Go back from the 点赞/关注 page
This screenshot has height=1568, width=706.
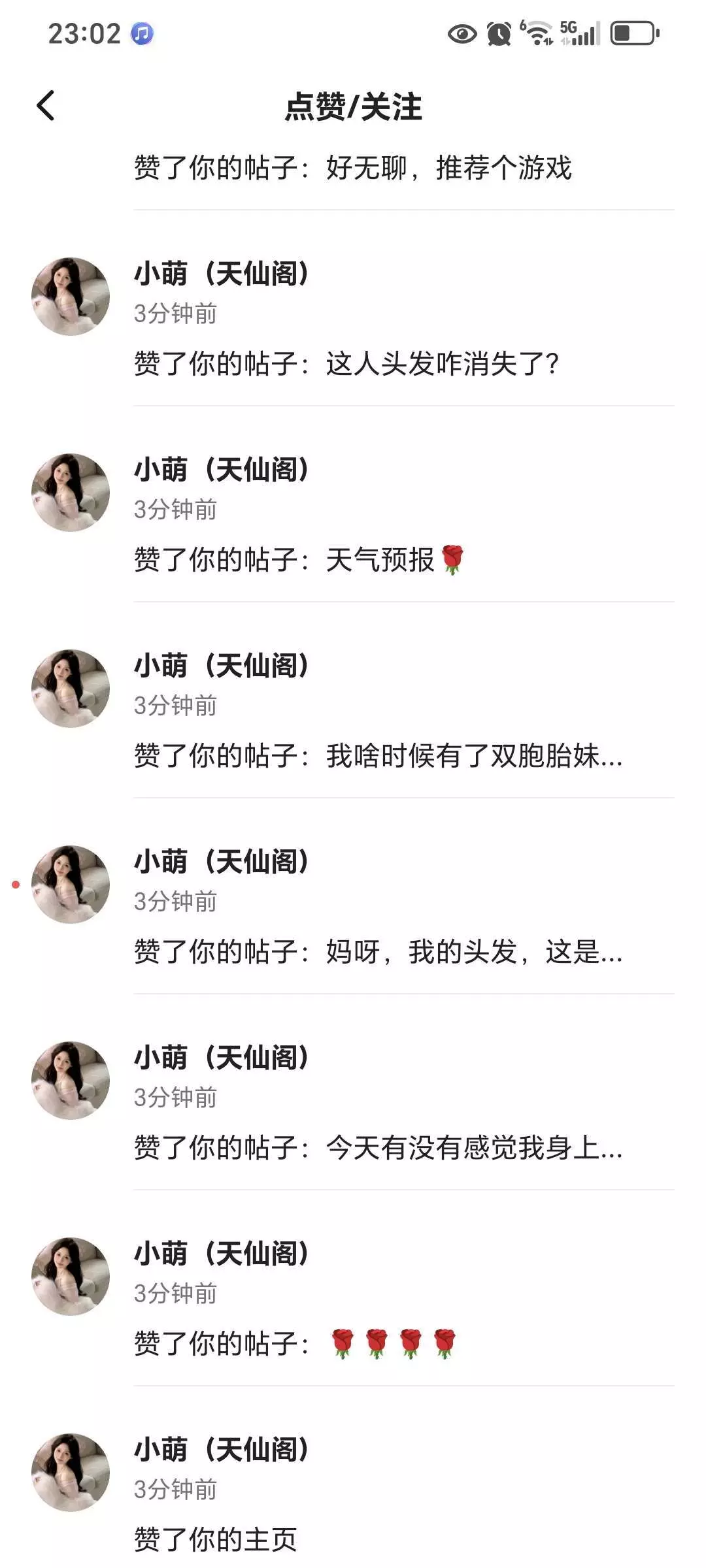pos(46,106)
